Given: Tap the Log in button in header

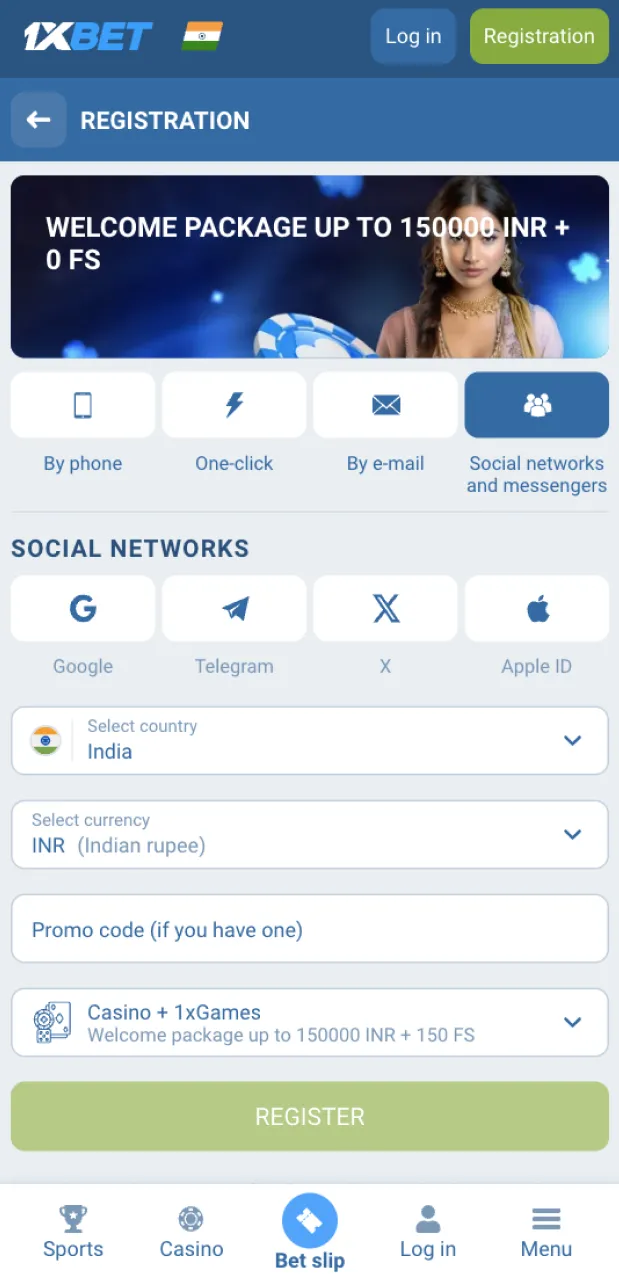Looking at the screenshot, I should coord(413,36).
